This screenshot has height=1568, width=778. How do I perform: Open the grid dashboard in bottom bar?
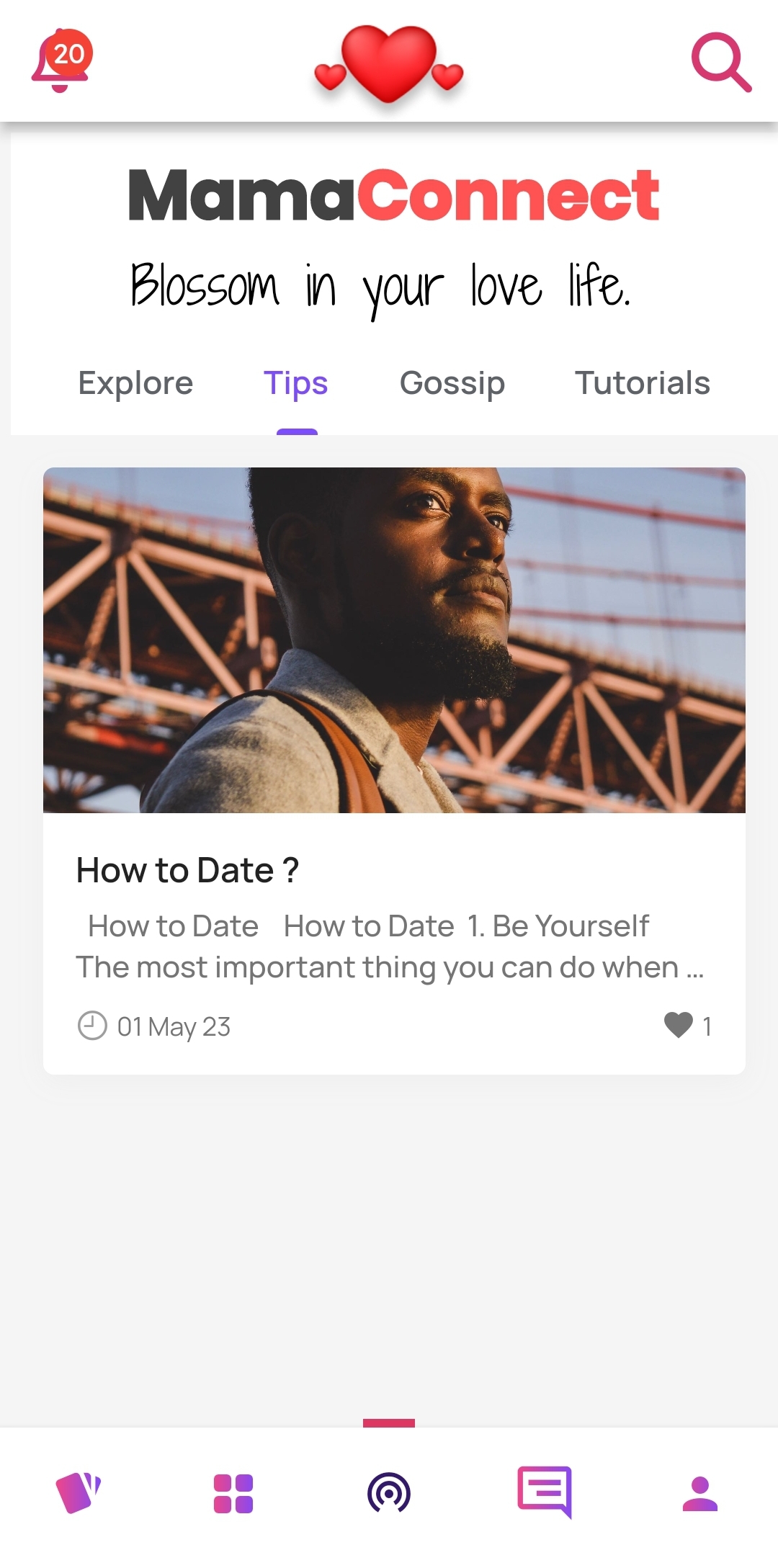pyautogui.click(x=233, y=1493)
